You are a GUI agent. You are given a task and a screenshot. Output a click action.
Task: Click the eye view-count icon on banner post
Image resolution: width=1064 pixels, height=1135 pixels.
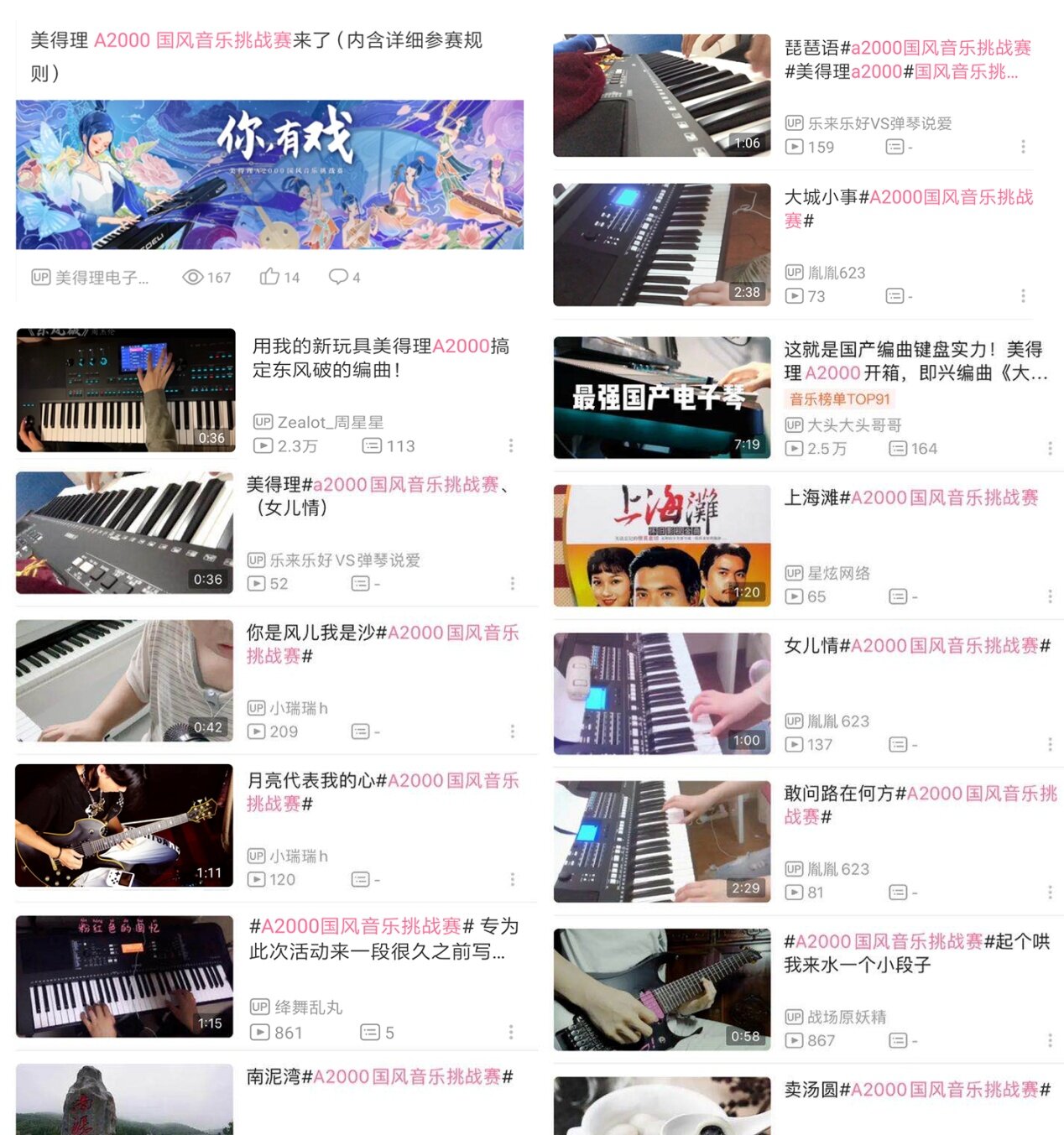pos(194,277)
